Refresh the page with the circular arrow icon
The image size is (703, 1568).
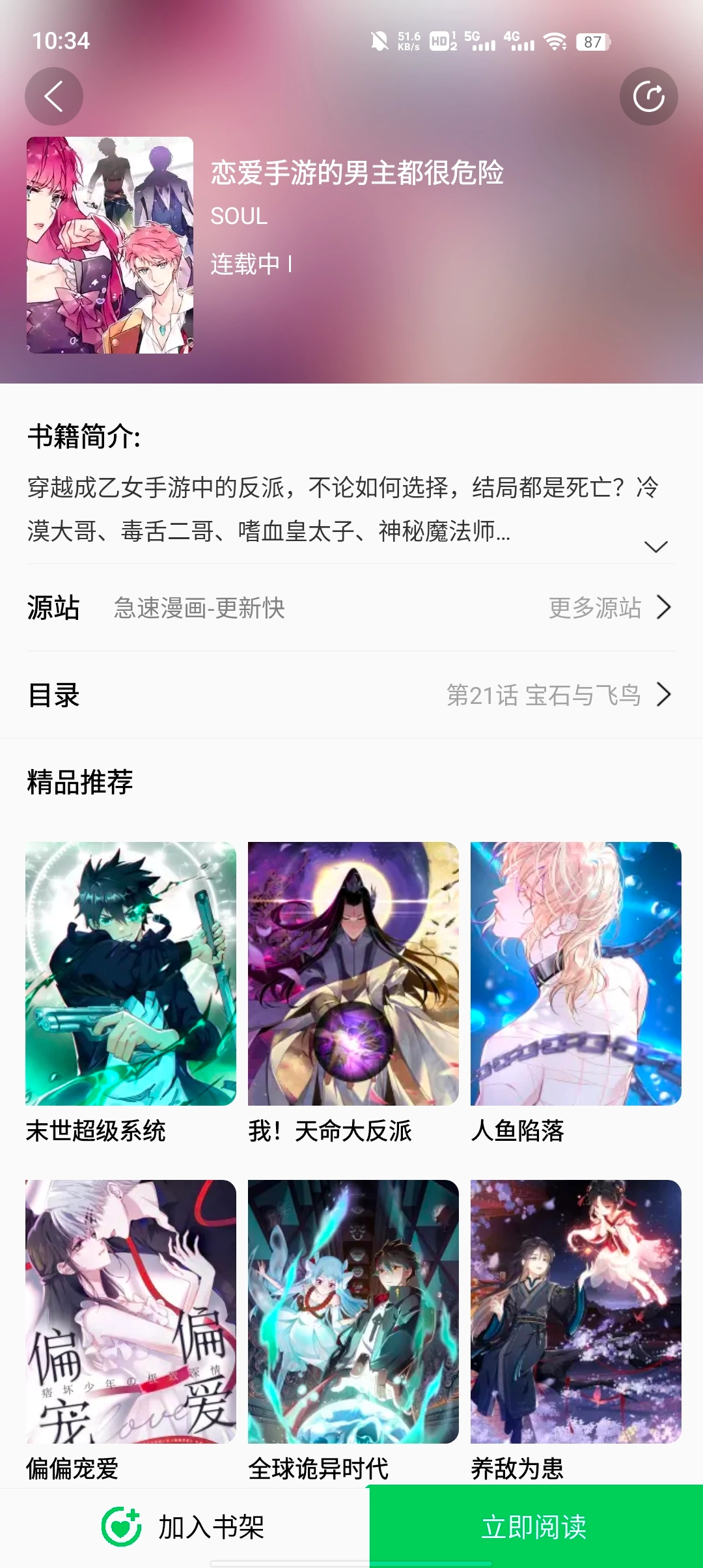(648, 96)
